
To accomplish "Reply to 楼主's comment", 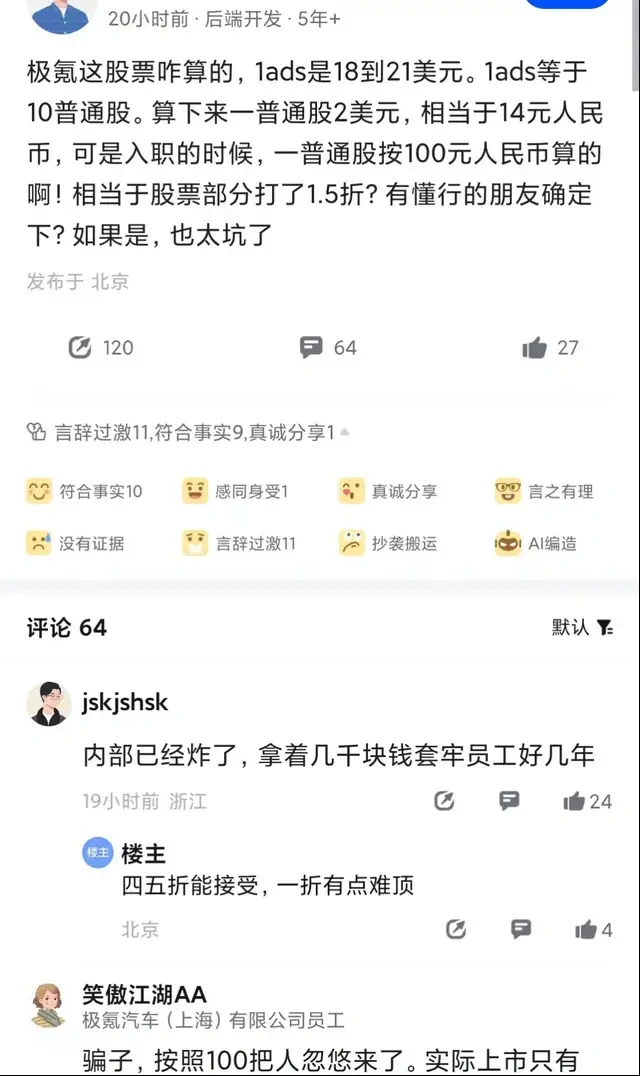I will point(521,930).
